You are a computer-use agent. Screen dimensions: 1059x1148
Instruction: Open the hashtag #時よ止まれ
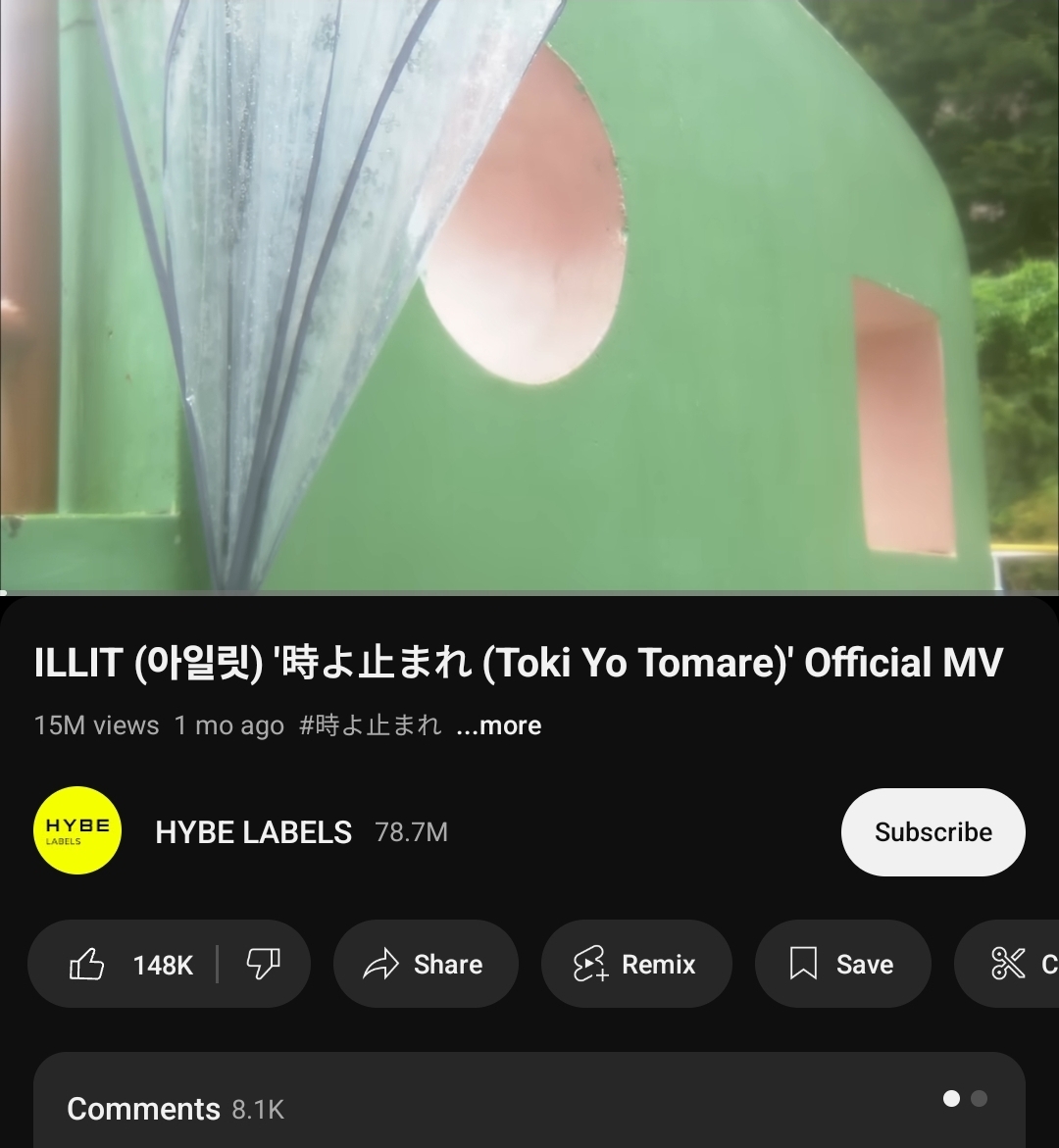point(371,725)
